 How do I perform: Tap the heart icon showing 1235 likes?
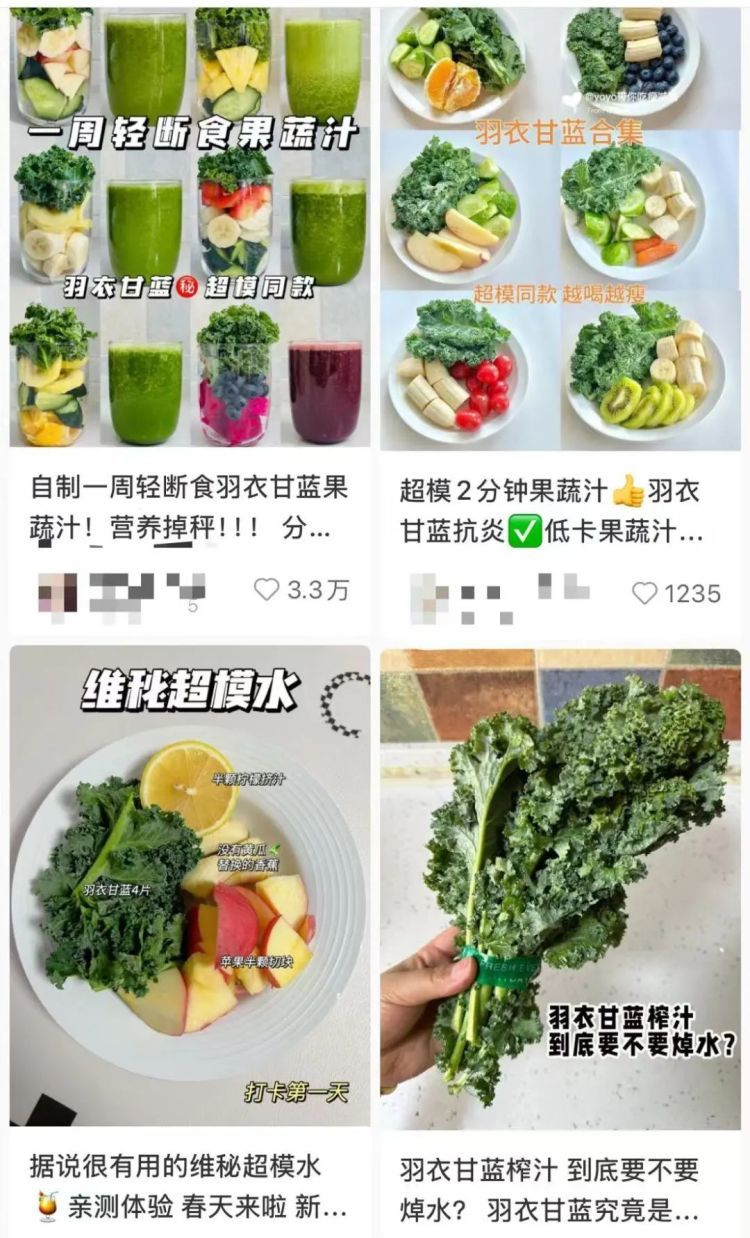coord(646,589)
